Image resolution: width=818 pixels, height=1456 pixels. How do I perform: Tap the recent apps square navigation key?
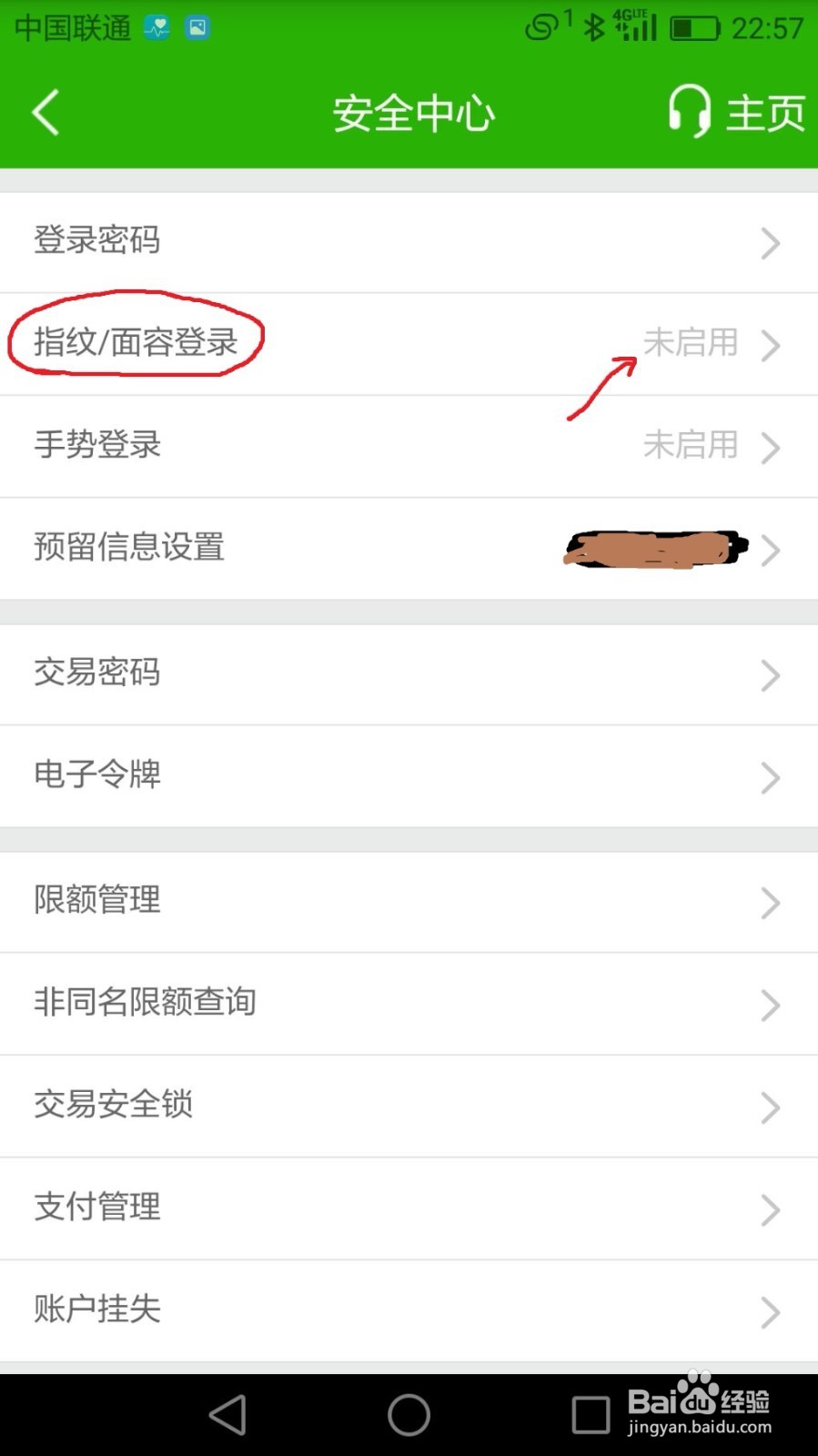tap(590, 1414)
